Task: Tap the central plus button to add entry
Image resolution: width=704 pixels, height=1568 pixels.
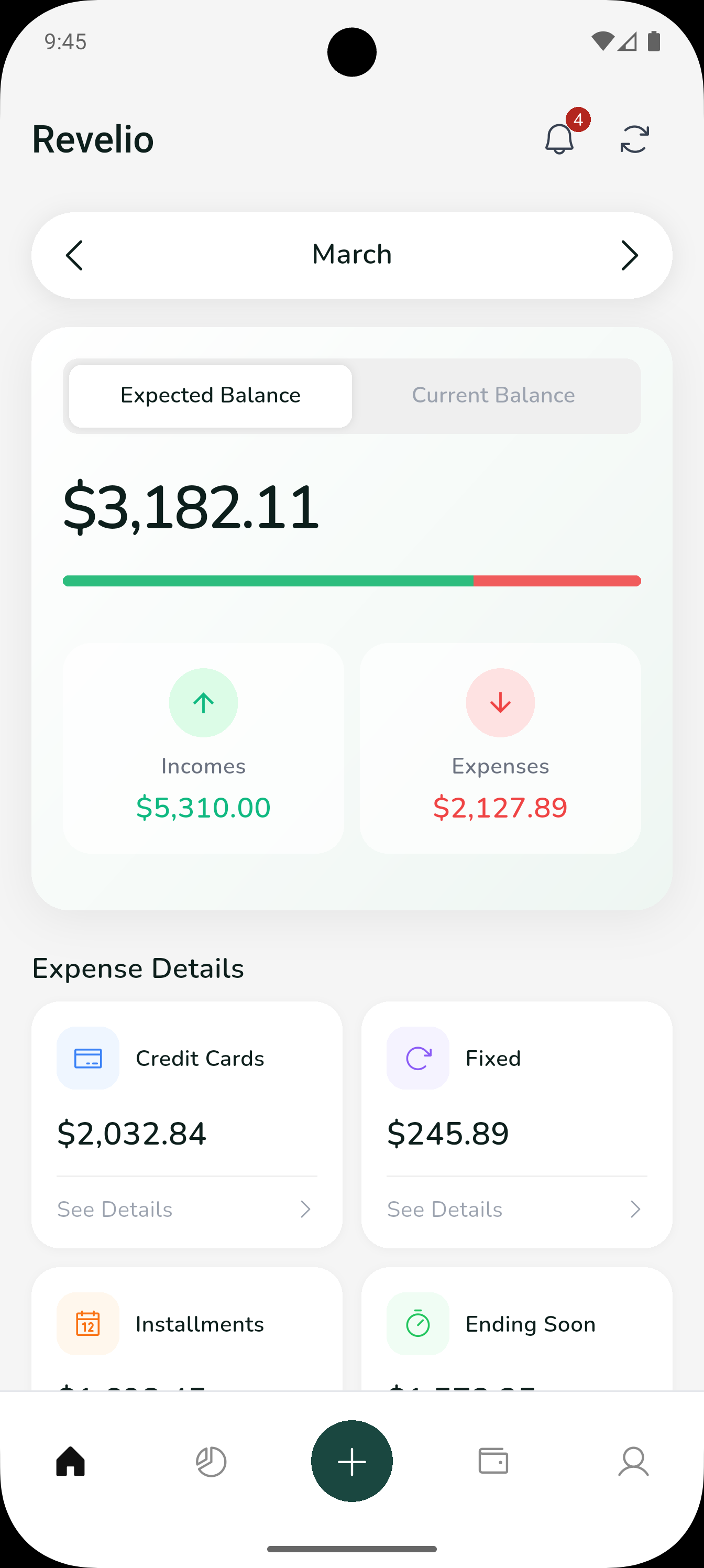Action: (351, 1462)
